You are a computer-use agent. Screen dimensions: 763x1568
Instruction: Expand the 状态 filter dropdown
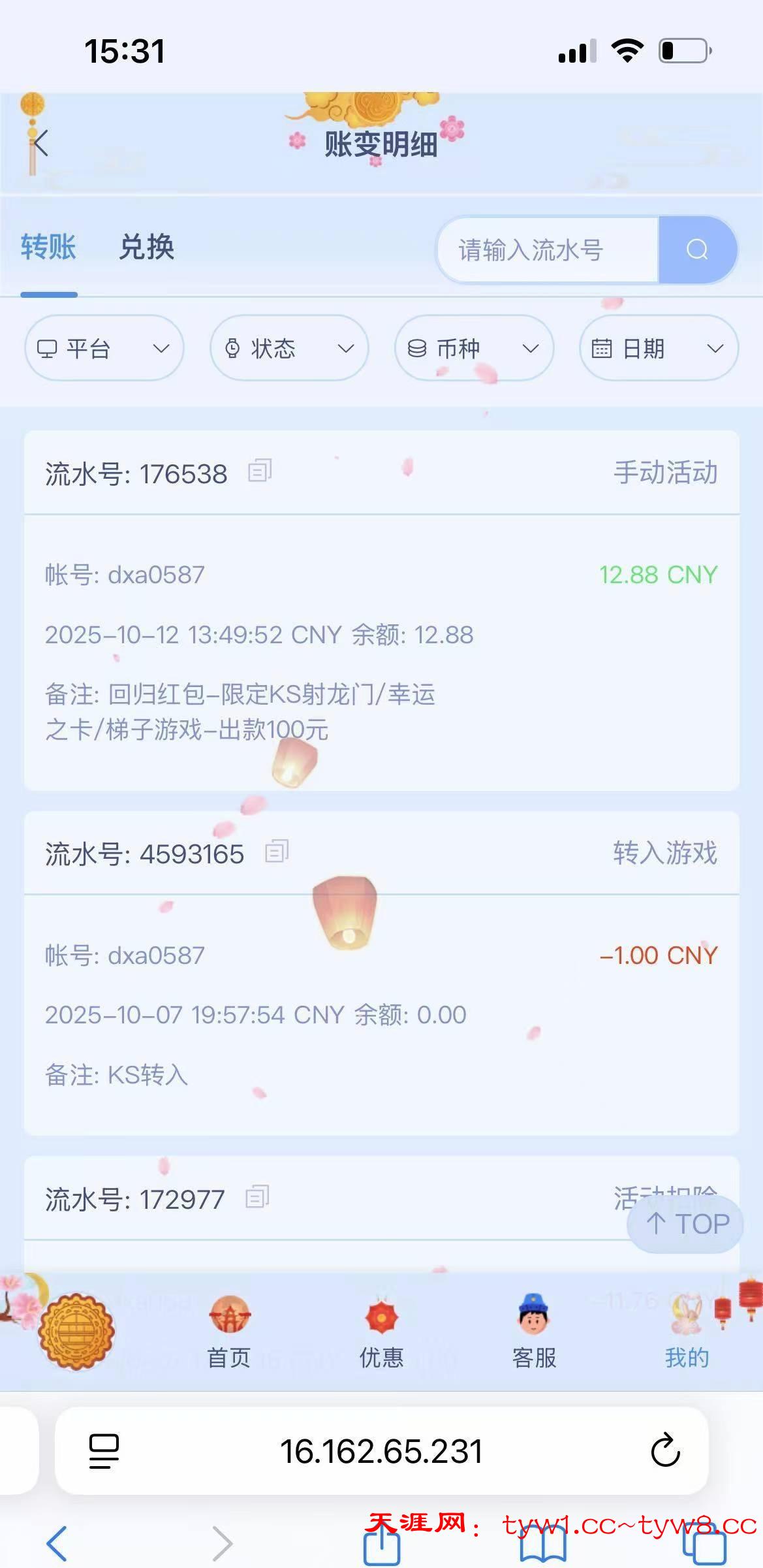[x=289, y=348]
